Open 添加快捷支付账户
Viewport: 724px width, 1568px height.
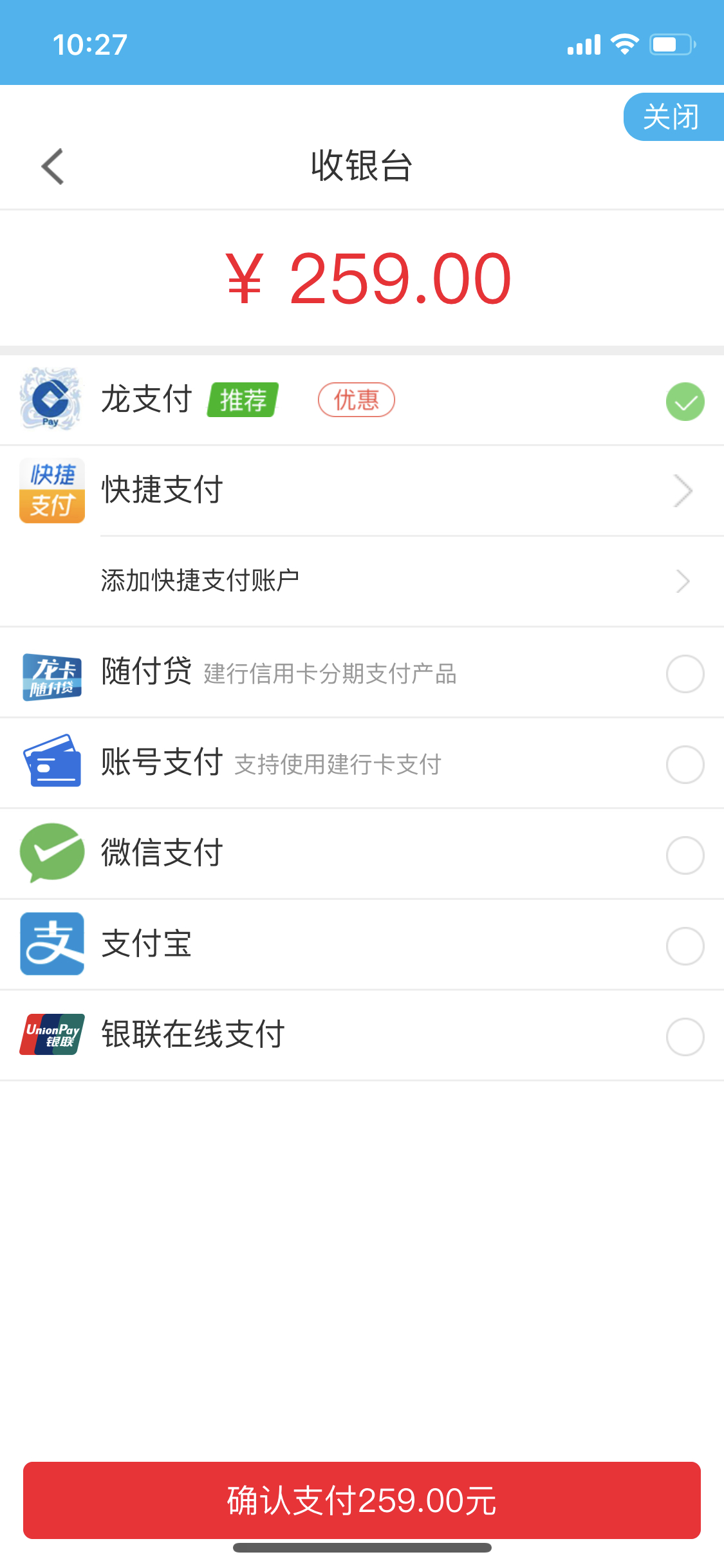(x=362, y=581)
